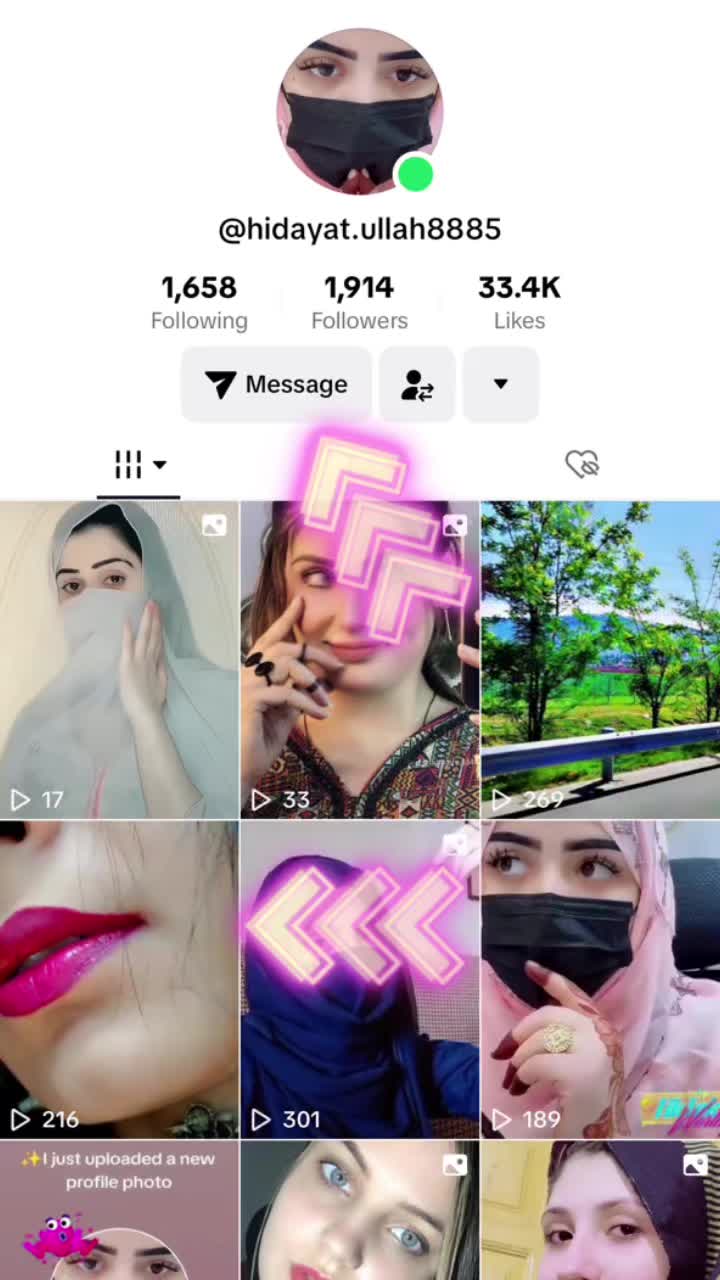Open the profile picture

(x=359, y=111)
